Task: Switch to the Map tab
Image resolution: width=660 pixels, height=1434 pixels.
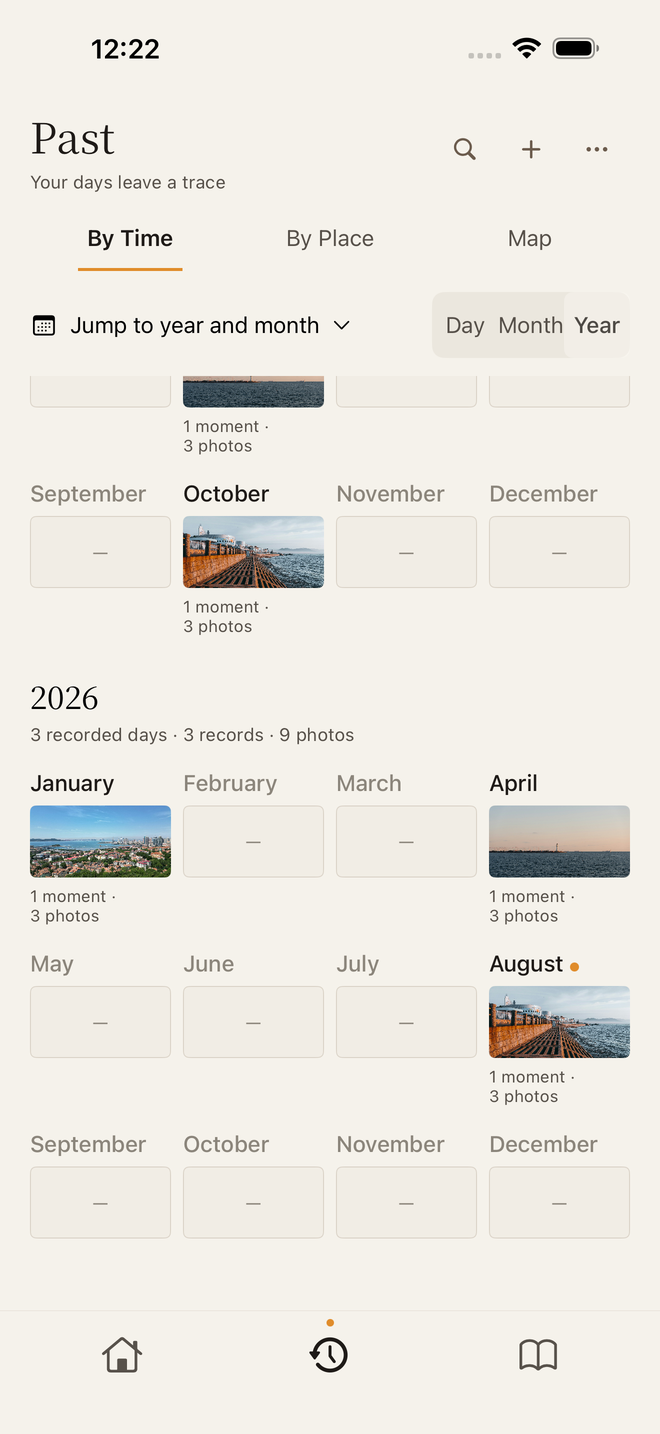Action: (530, 238)
